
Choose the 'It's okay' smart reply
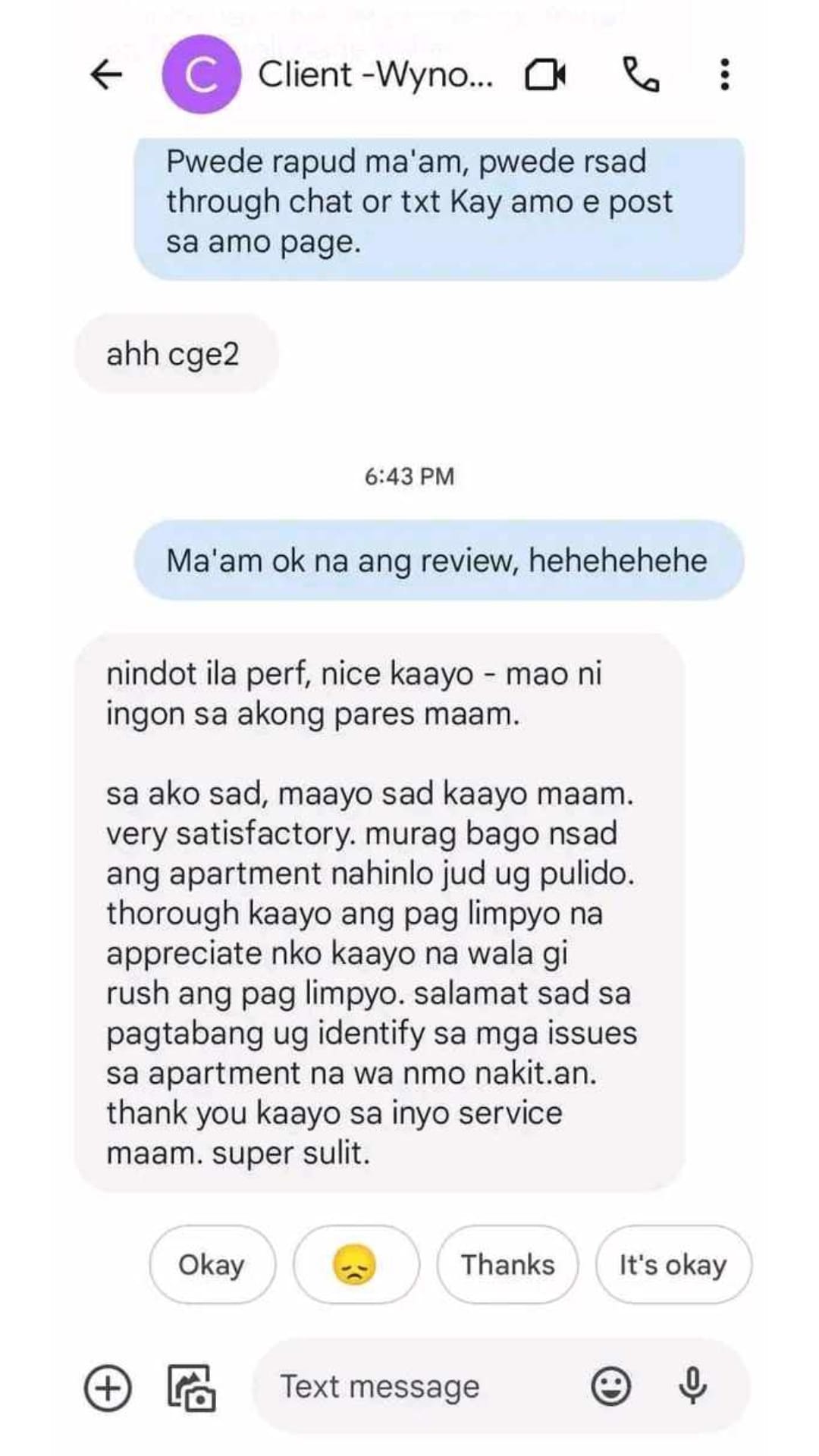pos(673,1264)
